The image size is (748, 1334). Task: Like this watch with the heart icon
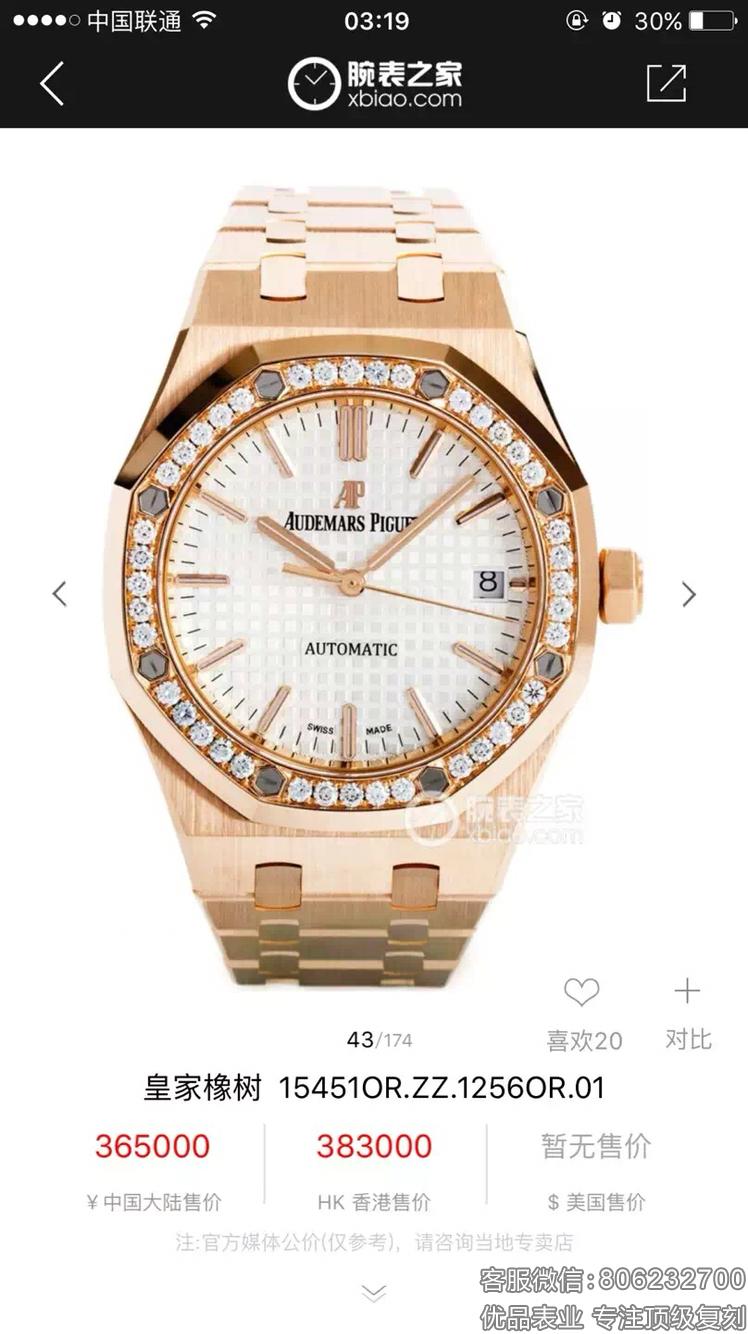[581, 992]
